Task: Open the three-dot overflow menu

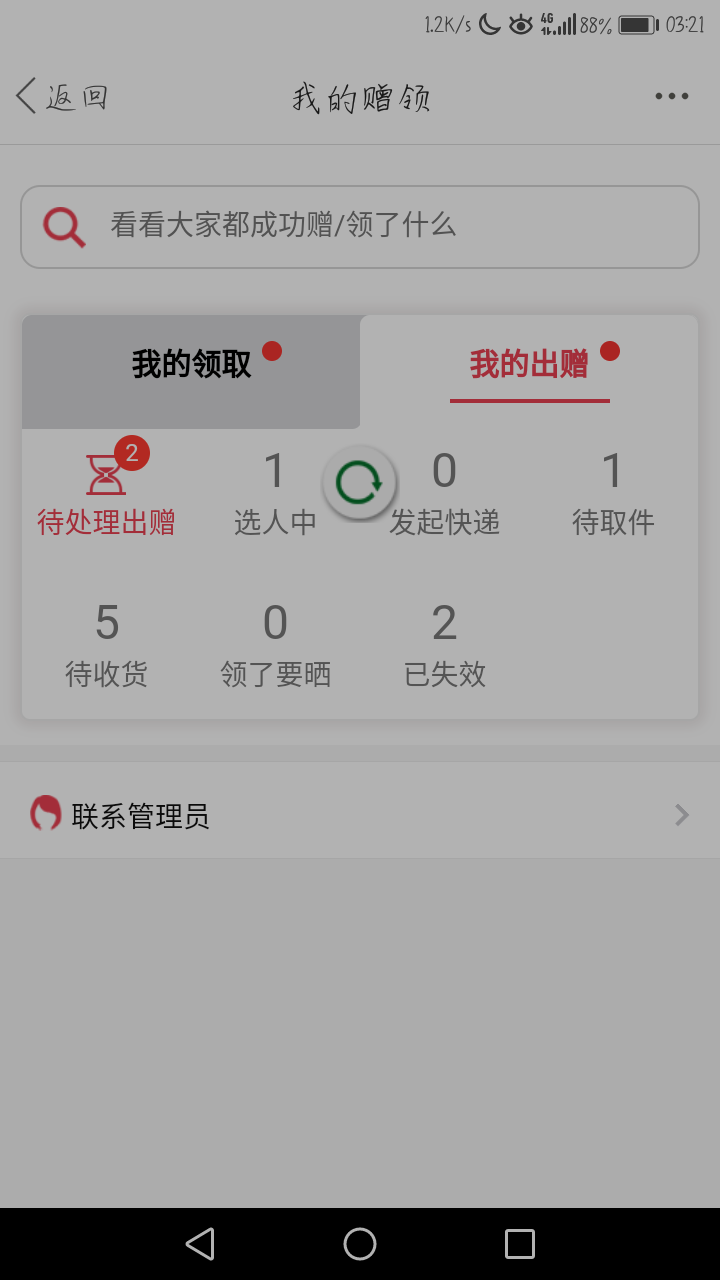Action: [671, 97]
